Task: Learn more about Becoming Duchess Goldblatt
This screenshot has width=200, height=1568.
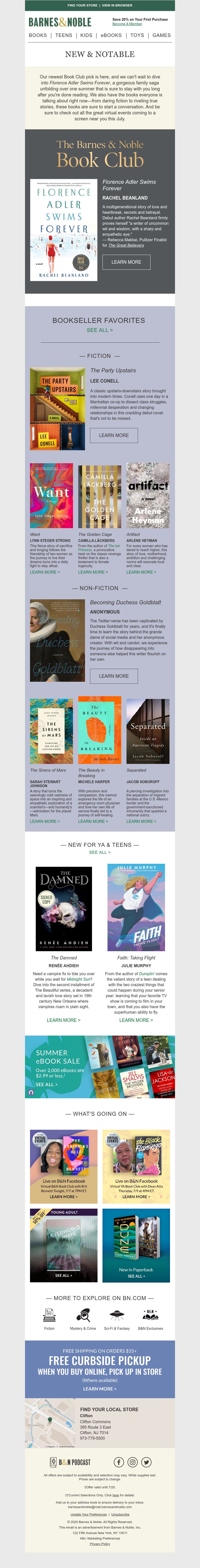Action: pyautogui.click(x=113, y=676)
